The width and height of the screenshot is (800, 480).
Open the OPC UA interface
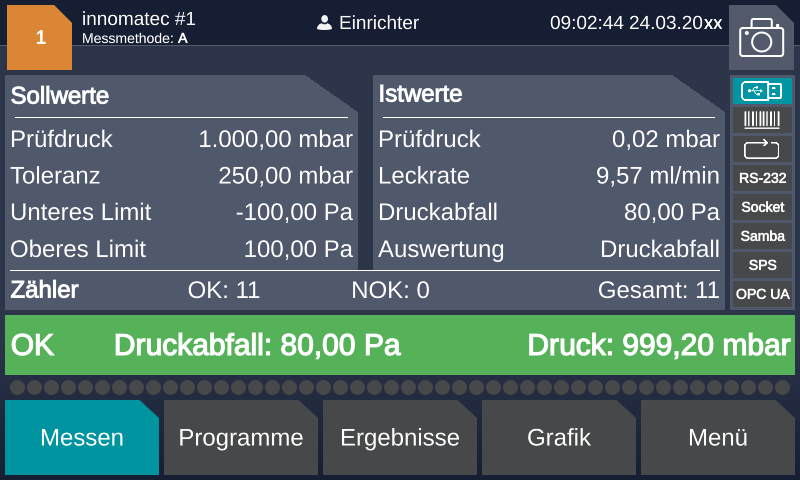tap(762, 294)
